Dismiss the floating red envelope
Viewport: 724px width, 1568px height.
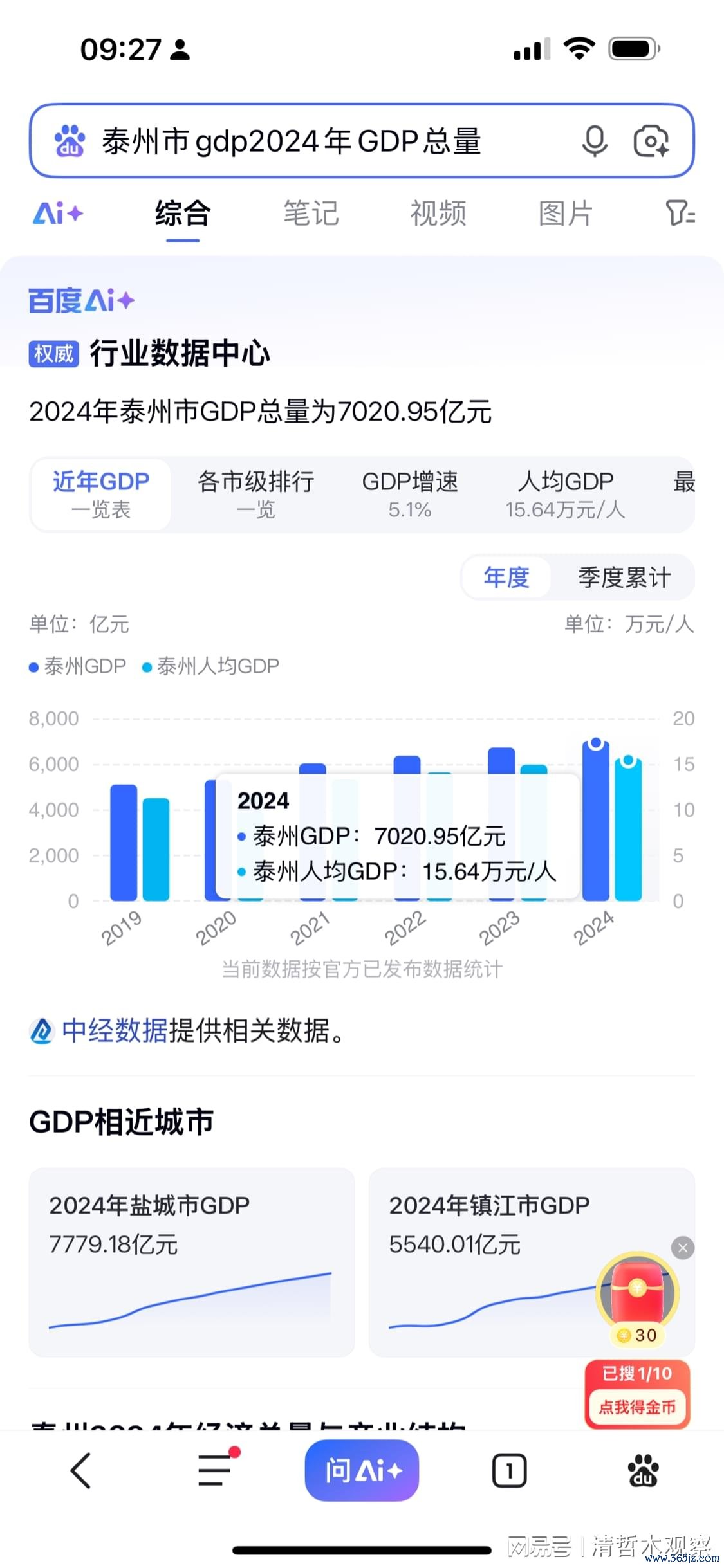click(683, 1248)
